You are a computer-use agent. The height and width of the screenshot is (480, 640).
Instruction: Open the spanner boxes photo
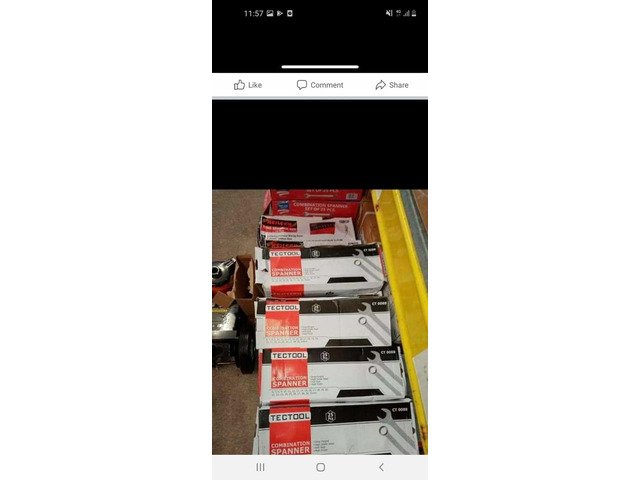click(319, 320)
